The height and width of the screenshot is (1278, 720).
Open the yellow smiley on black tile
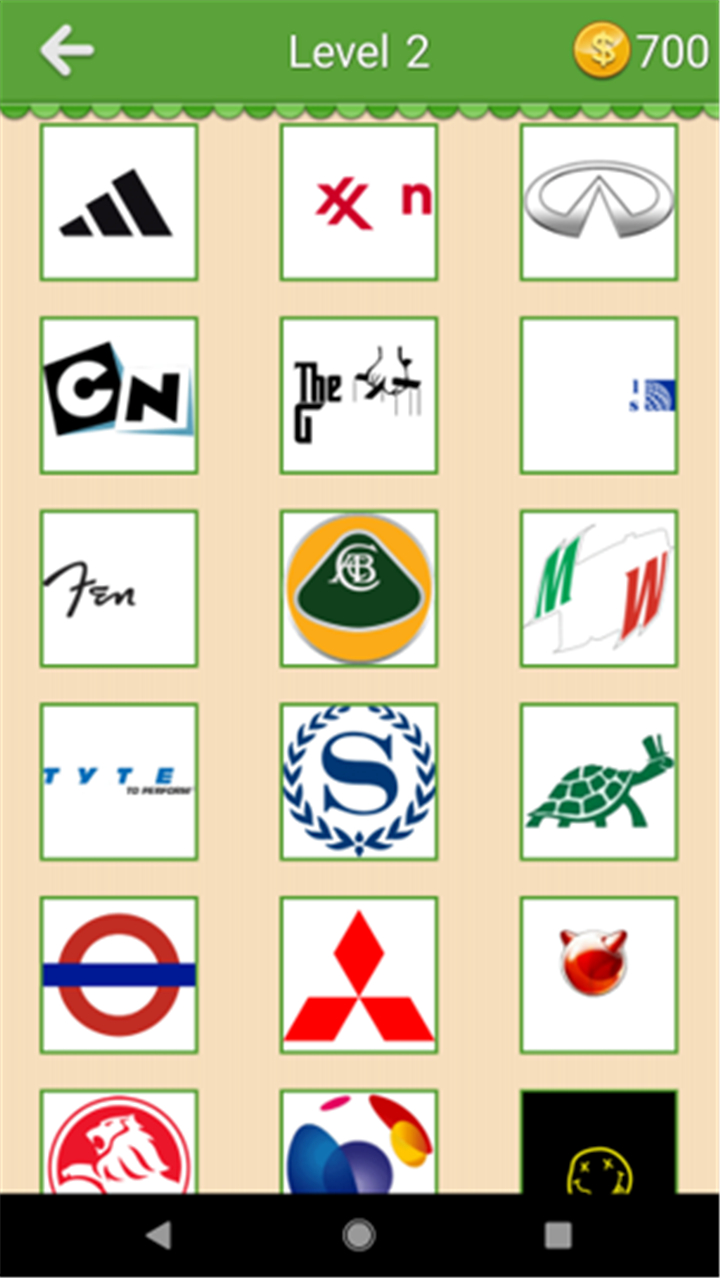coord(599,1141)
